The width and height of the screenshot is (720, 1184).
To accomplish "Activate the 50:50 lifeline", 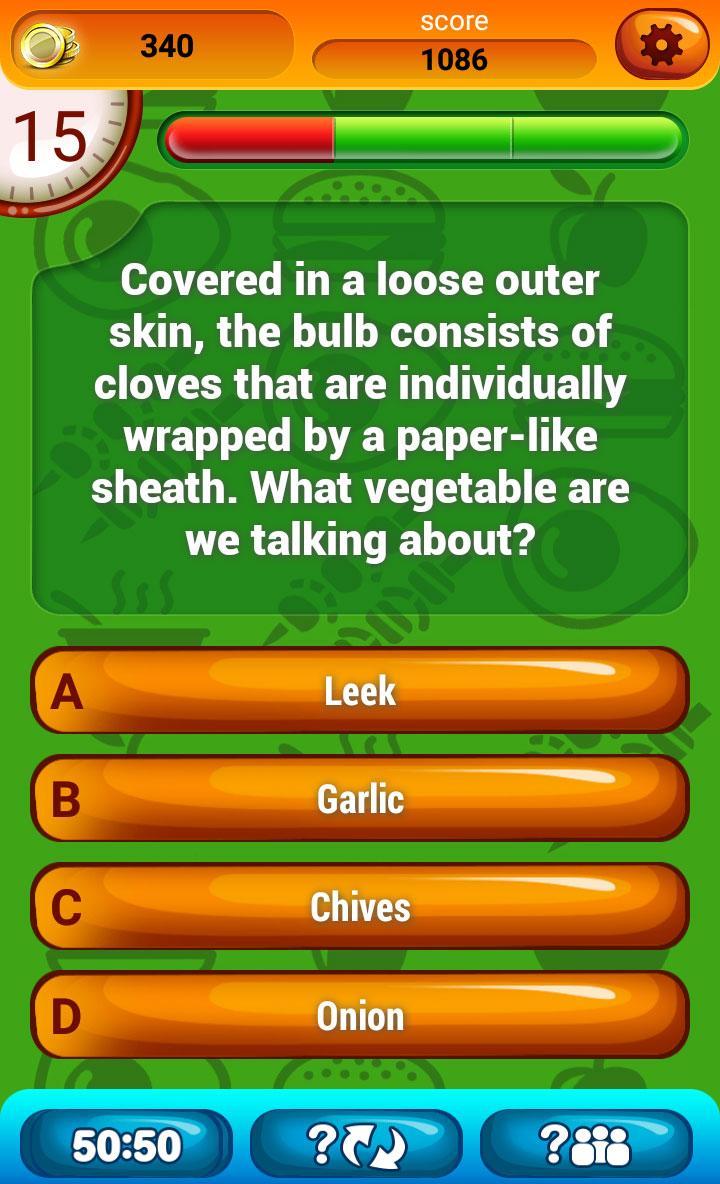I will pyautogui.click(x=127, y=1141).
